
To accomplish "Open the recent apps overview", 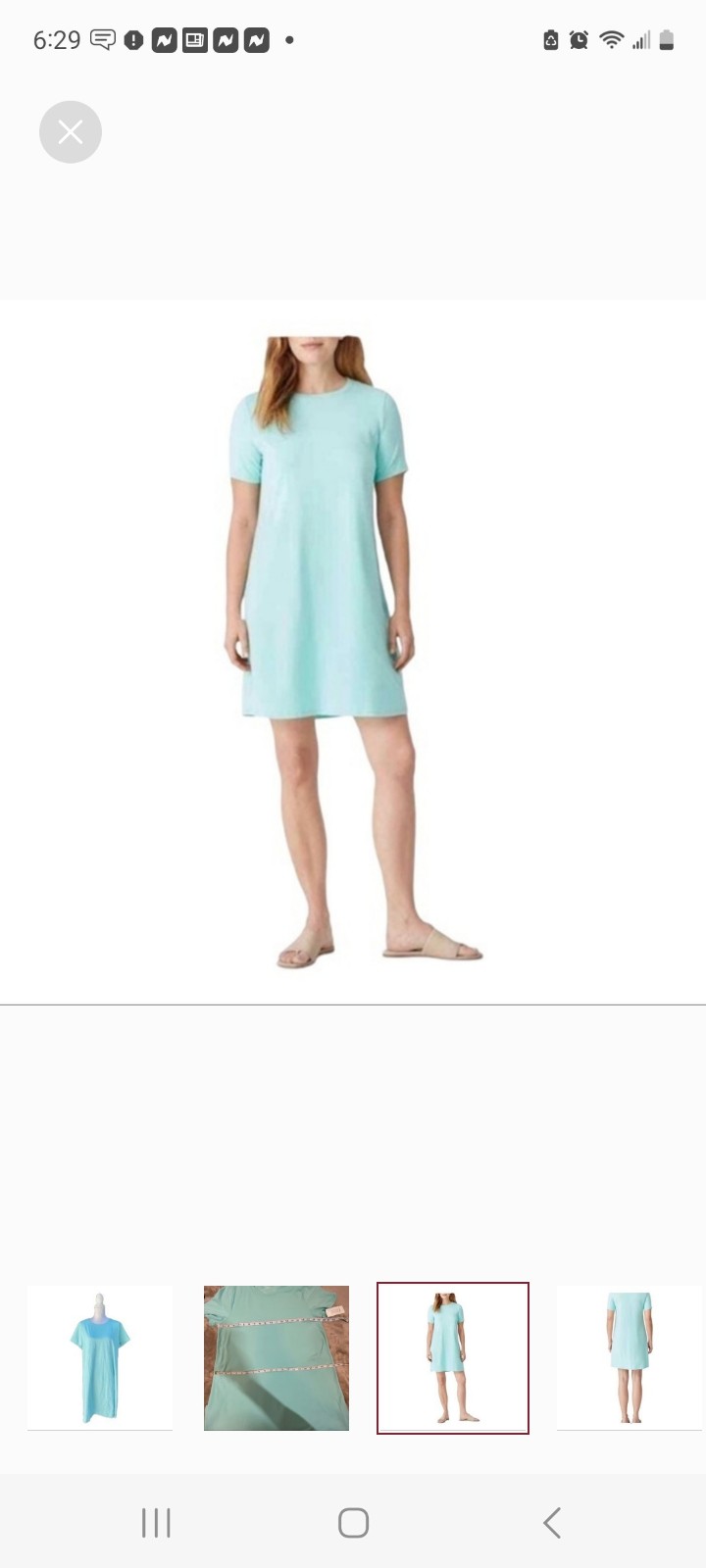I will click(x=156, y=1523).
